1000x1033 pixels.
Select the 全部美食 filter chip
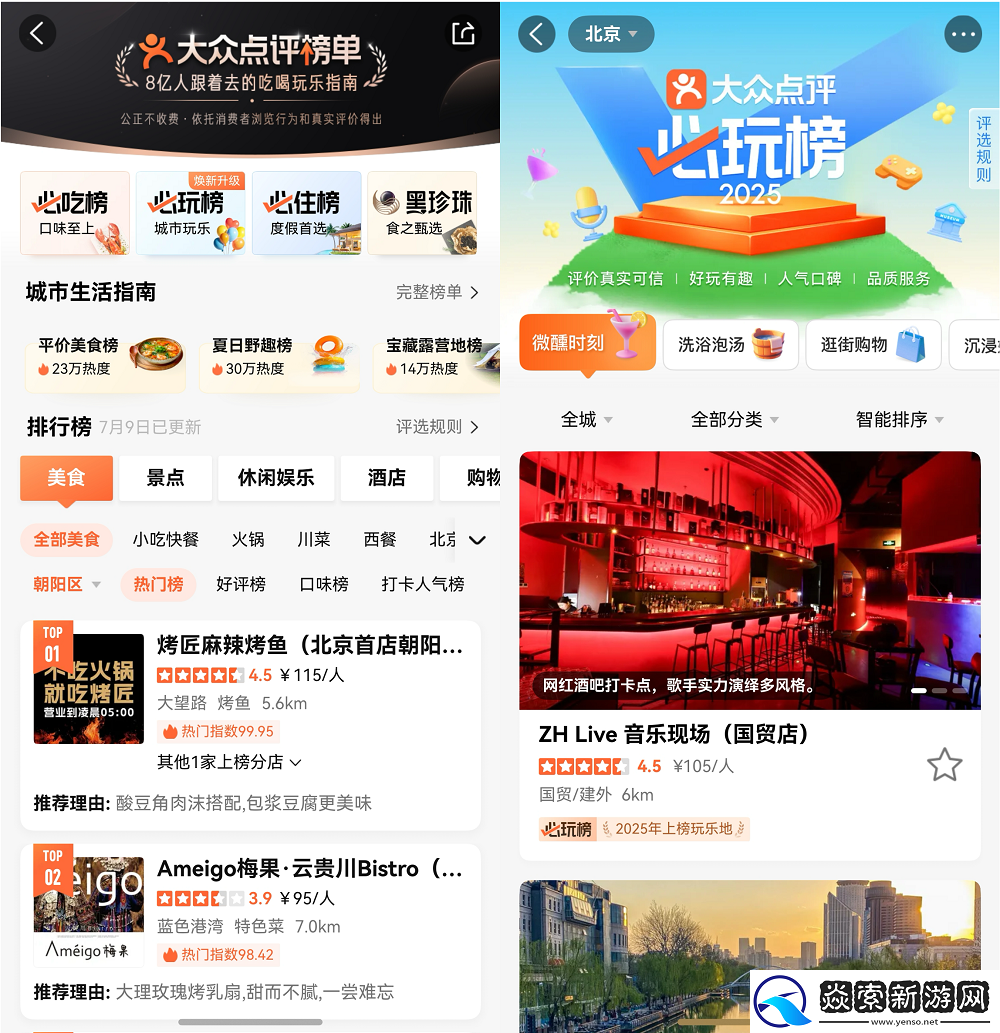pos(66,539)
